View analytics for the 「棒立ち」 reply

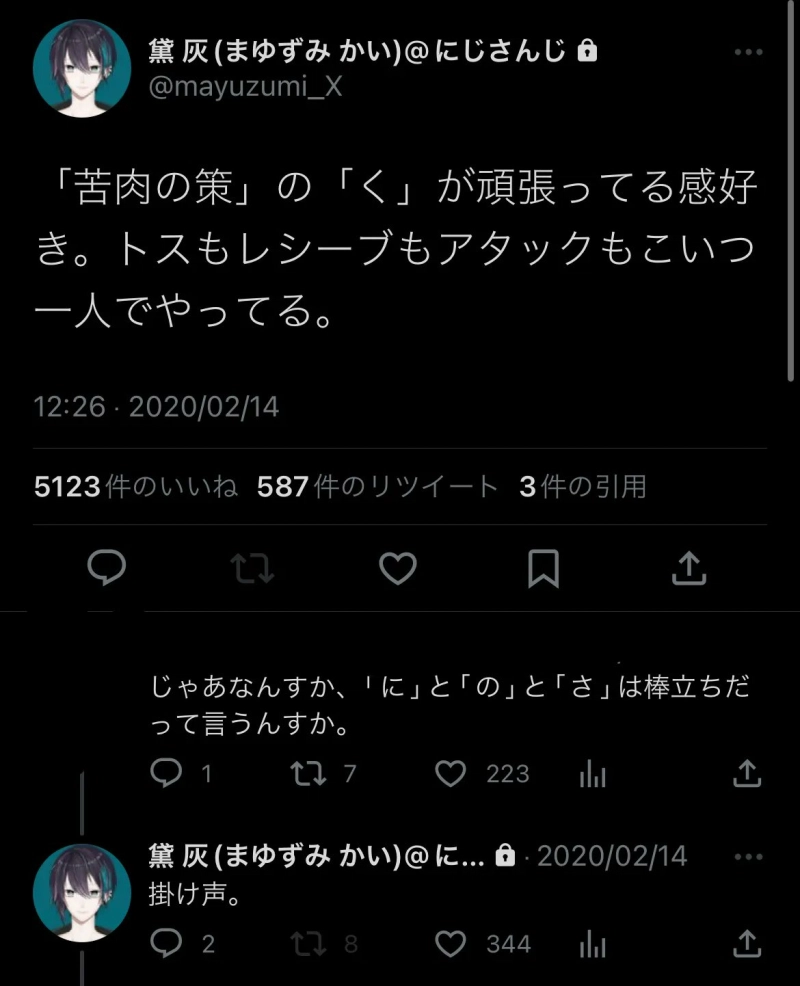pyautogui.click(x=593, y=773)
